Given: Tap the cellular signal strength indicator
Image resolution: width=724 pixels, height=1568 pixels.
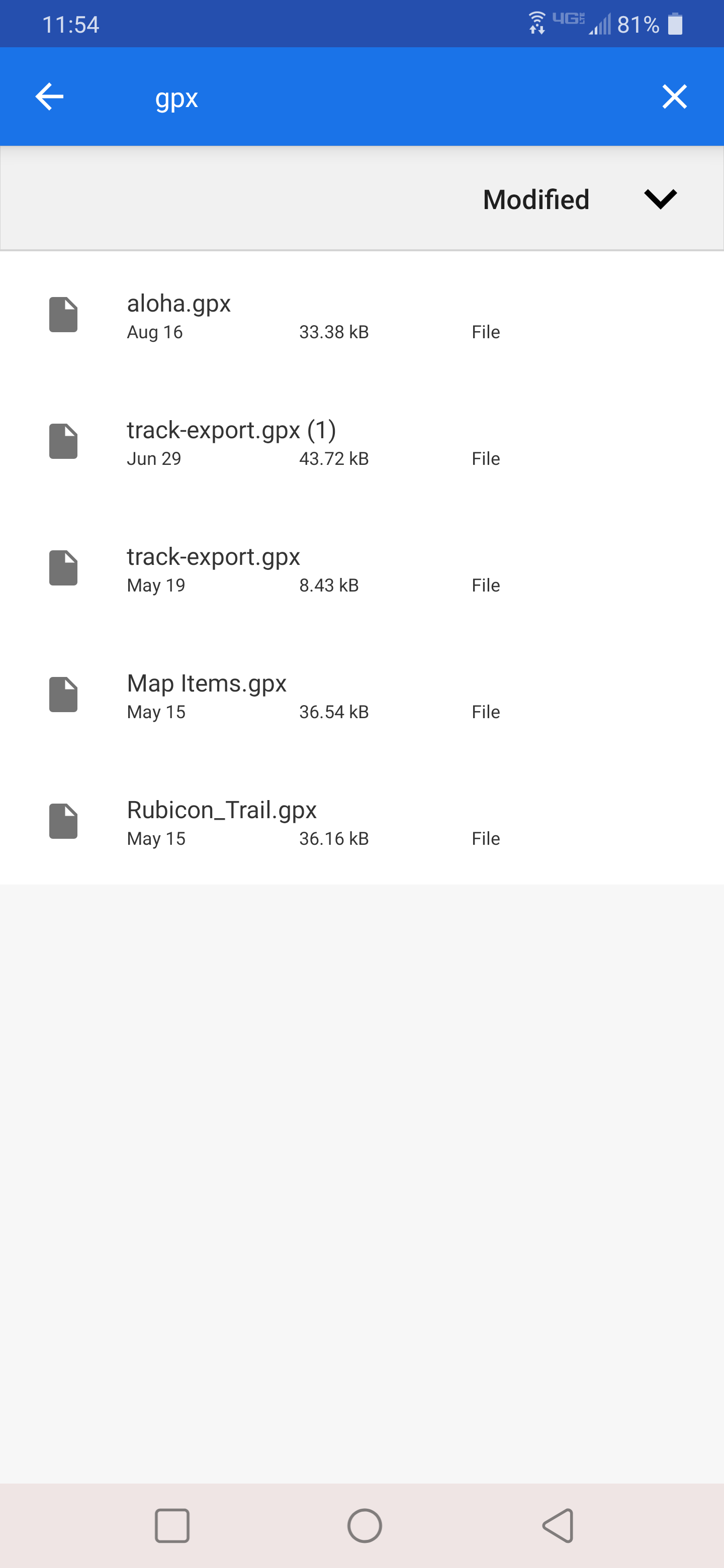Looking at the screenshot, I should coord(599,24).
